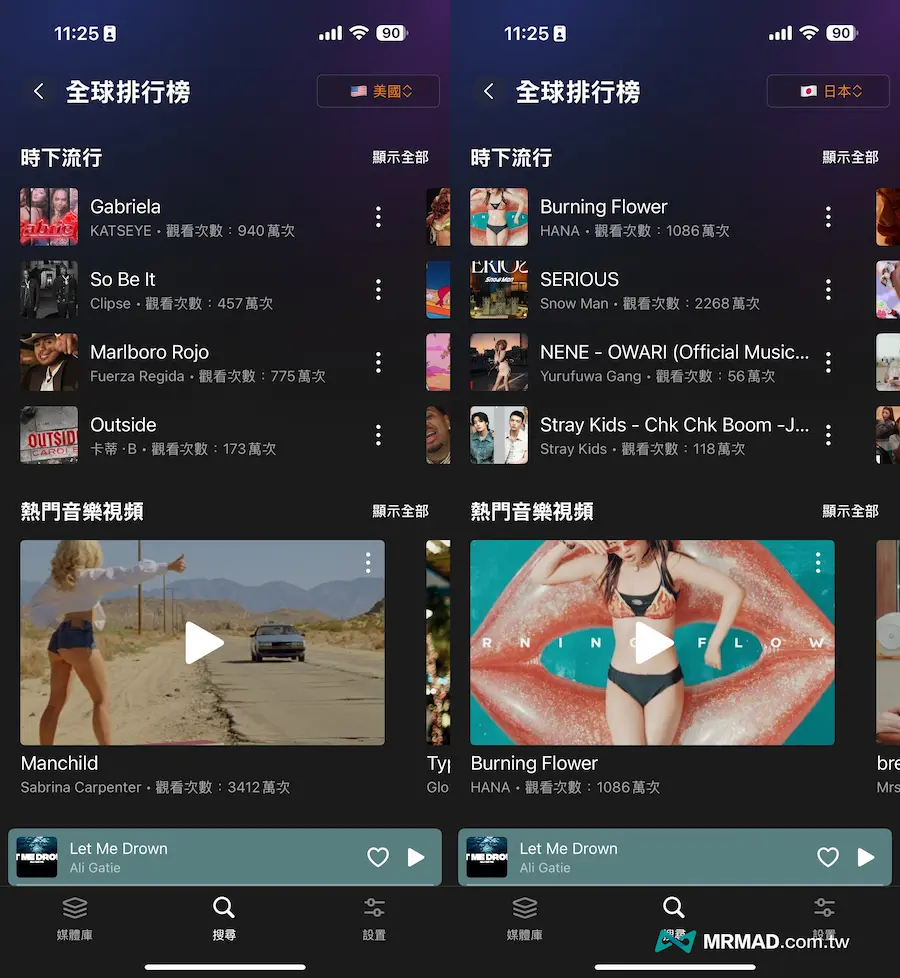Tap the three-dot menu for Outside
Viewport: 900px width, 978px height.
pyautogui.click(x=378, y=435)
